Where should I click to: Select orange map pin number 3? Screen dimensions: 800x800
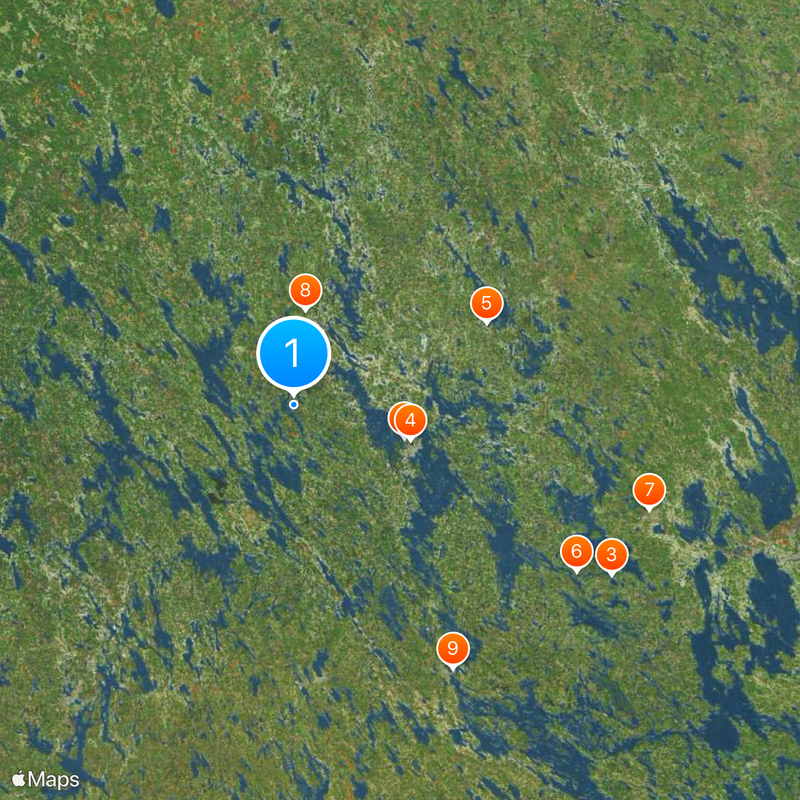point(611,554)
